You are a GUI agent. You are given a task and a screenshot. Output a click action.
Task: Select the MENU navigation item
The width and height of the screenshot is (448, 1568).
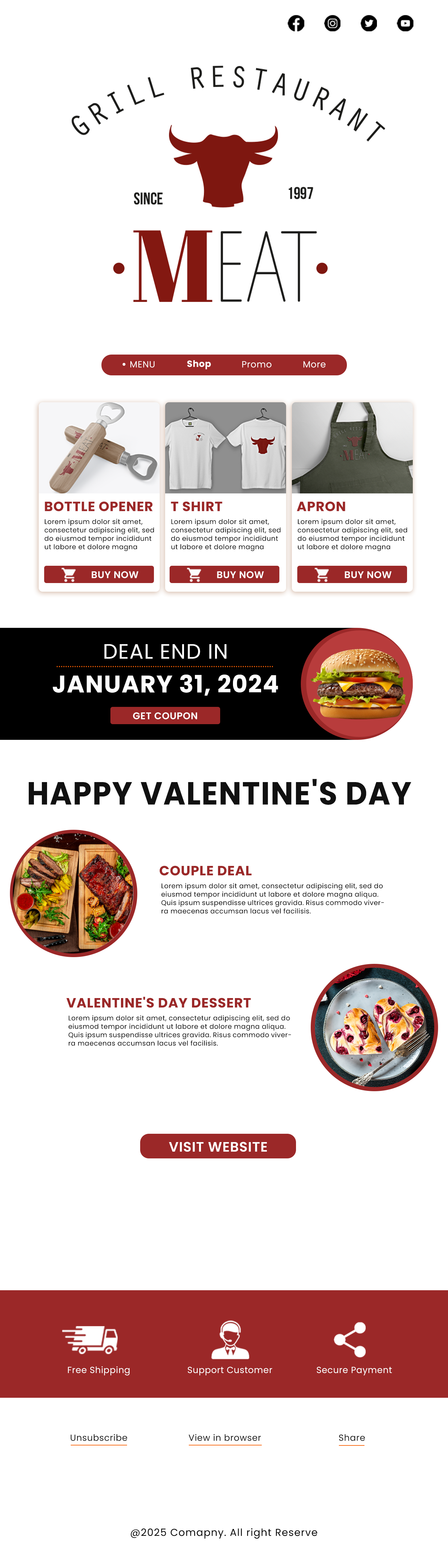pyautogui.click(x=139, y=364)
